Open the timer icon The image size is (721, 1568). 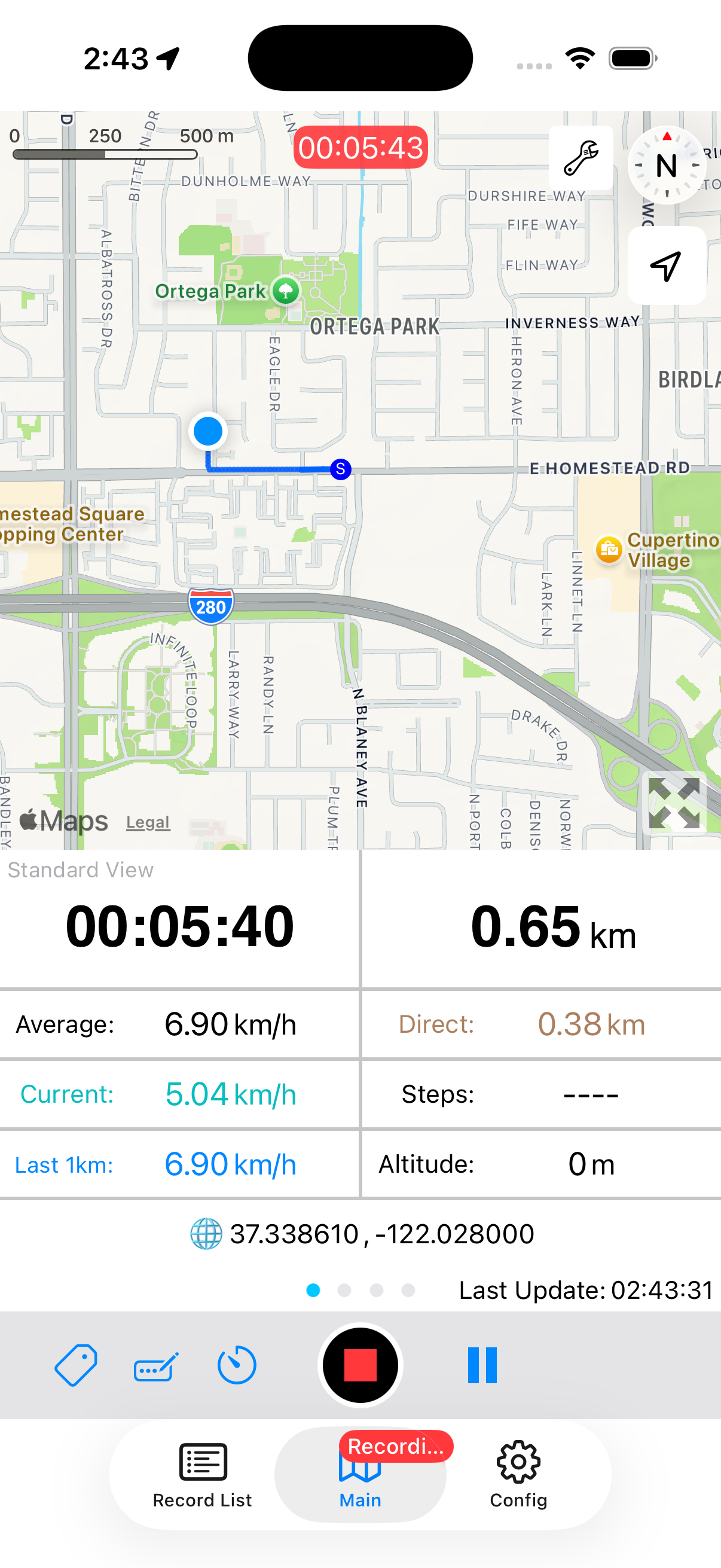tap(237, 1365)
